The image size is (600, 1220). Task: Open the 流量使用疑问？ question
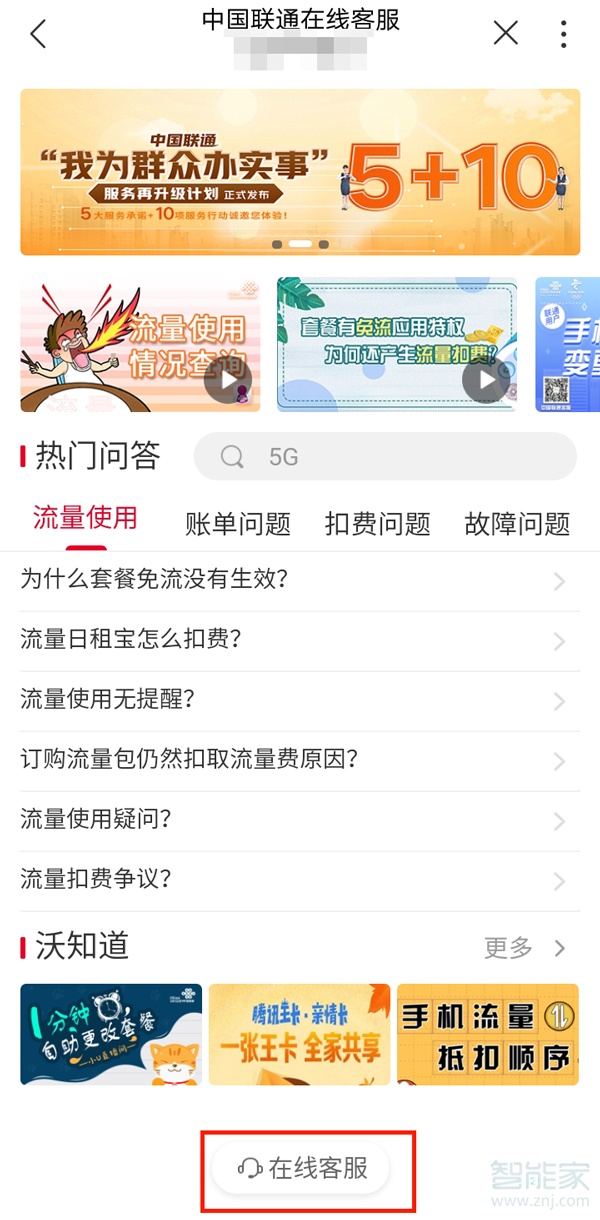pyautogui.click(x=290, y=820)
